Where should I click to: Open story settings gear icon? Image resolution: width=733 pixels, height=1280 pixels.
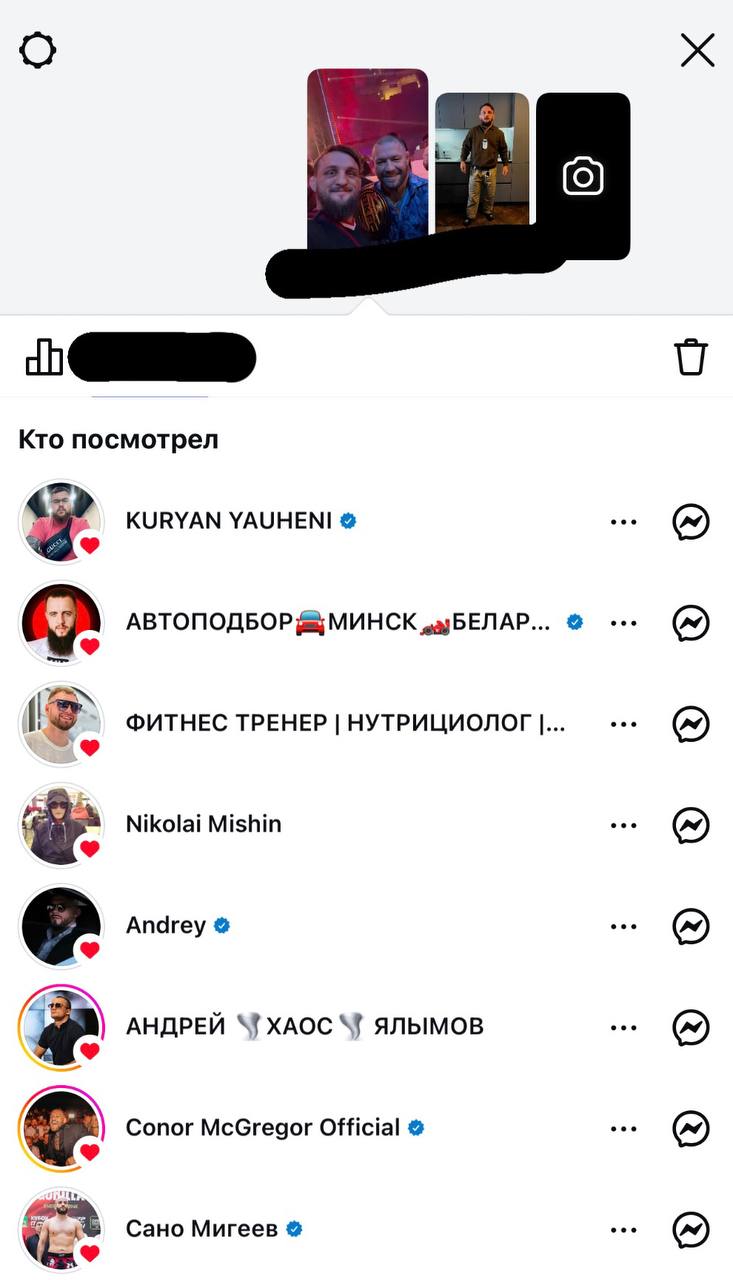38,49
